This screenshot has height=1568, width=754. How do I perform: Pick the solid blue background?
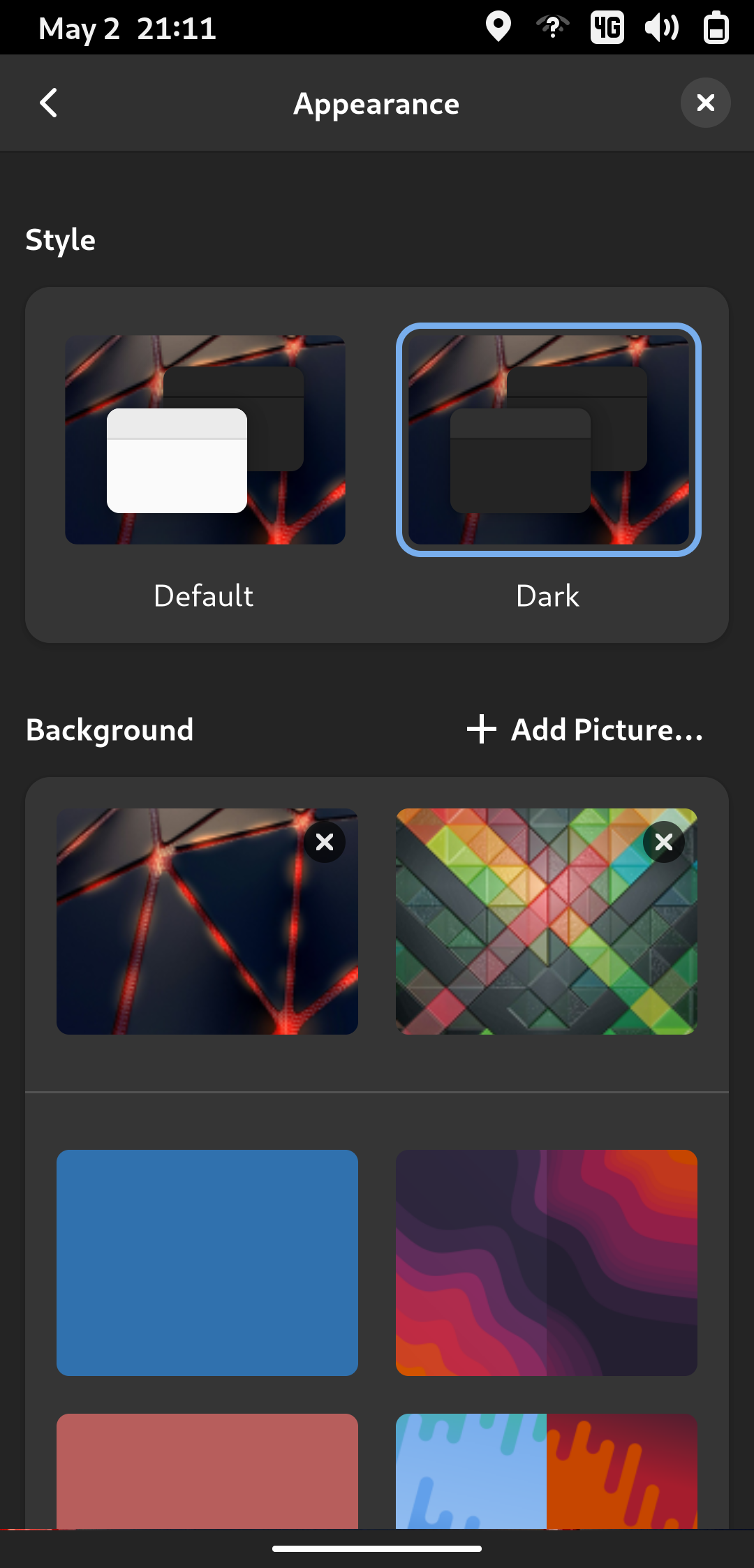click(207, 1263)
